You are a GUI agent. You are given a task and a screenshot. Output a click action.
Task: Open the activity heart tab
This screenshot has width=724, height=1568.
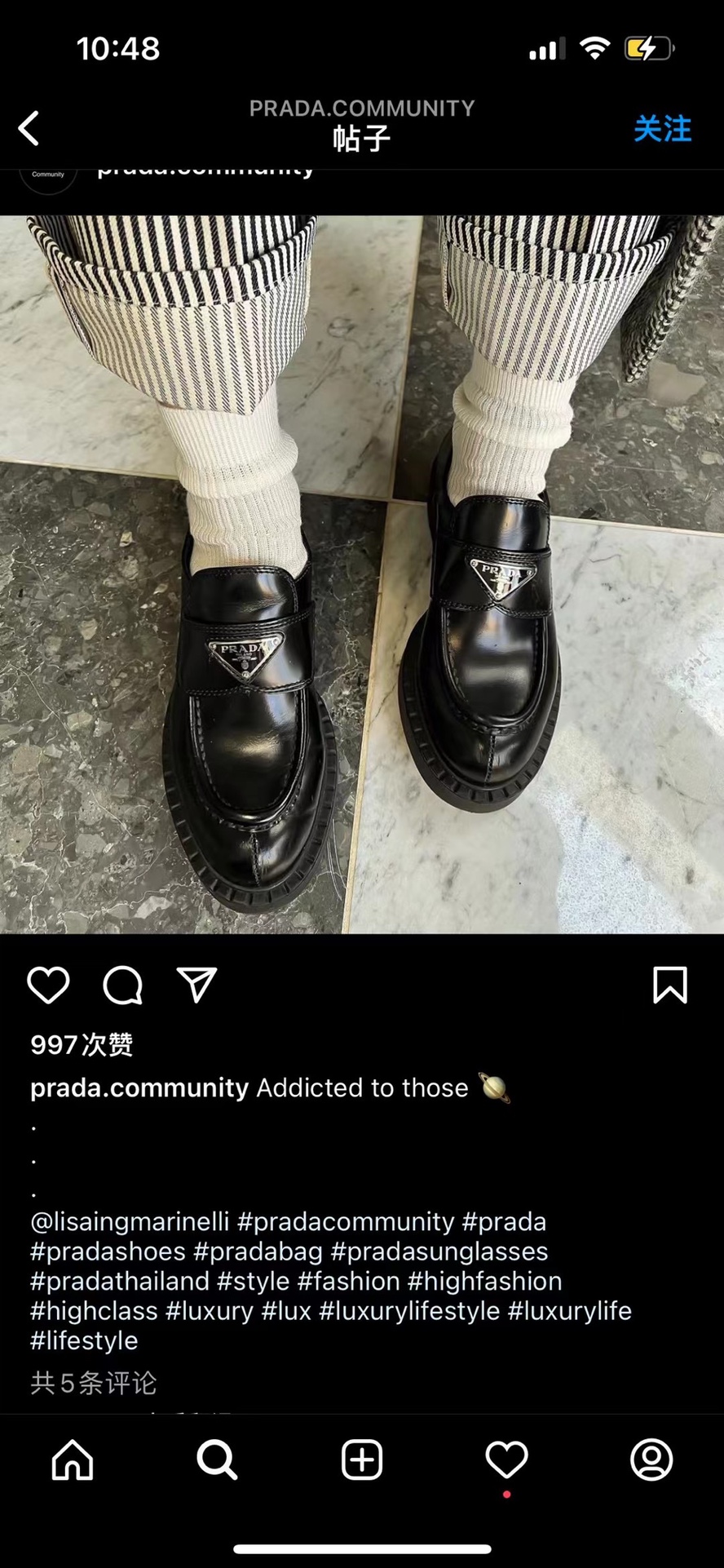click(x=506, y=1459)
